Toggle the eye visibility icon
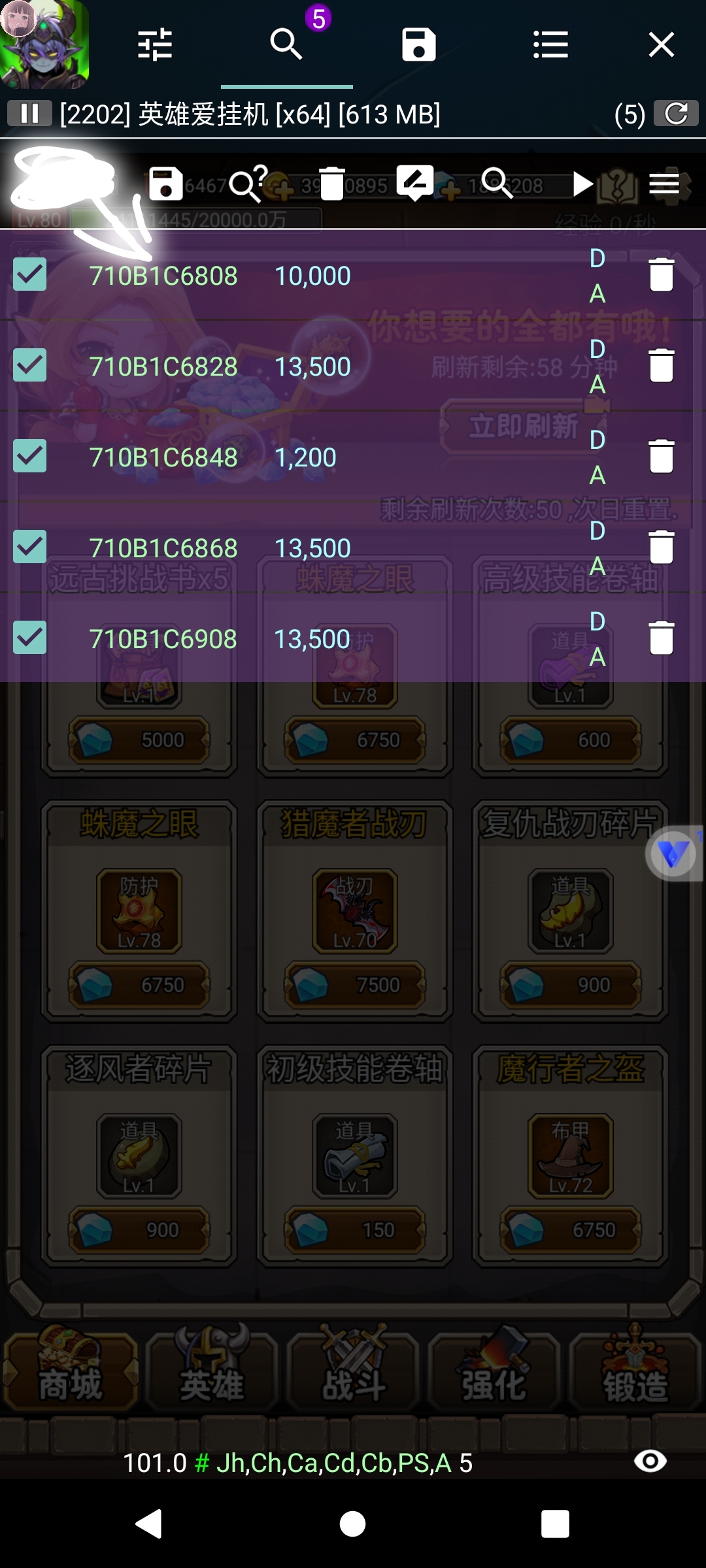 tap(650, 1462)
